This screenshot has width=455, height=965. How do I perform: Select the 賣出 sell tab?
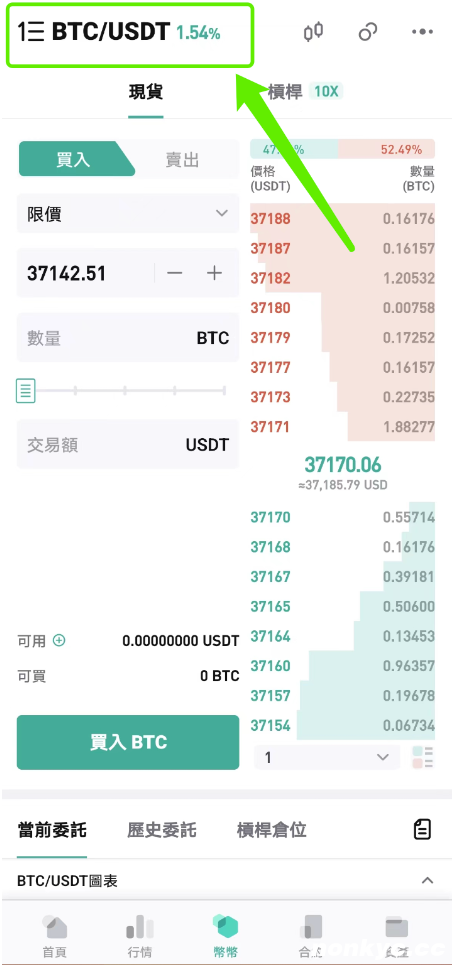coord(182,159)
